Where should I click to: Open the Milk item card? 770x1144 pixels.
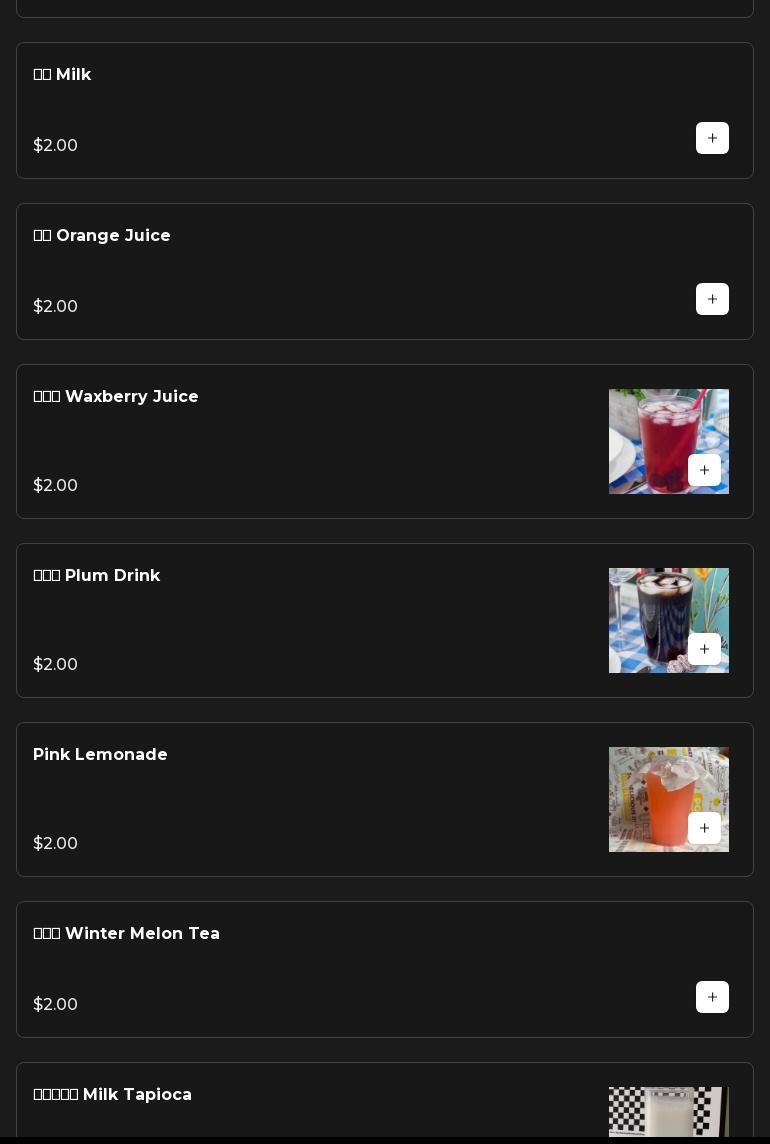(300, 110)
